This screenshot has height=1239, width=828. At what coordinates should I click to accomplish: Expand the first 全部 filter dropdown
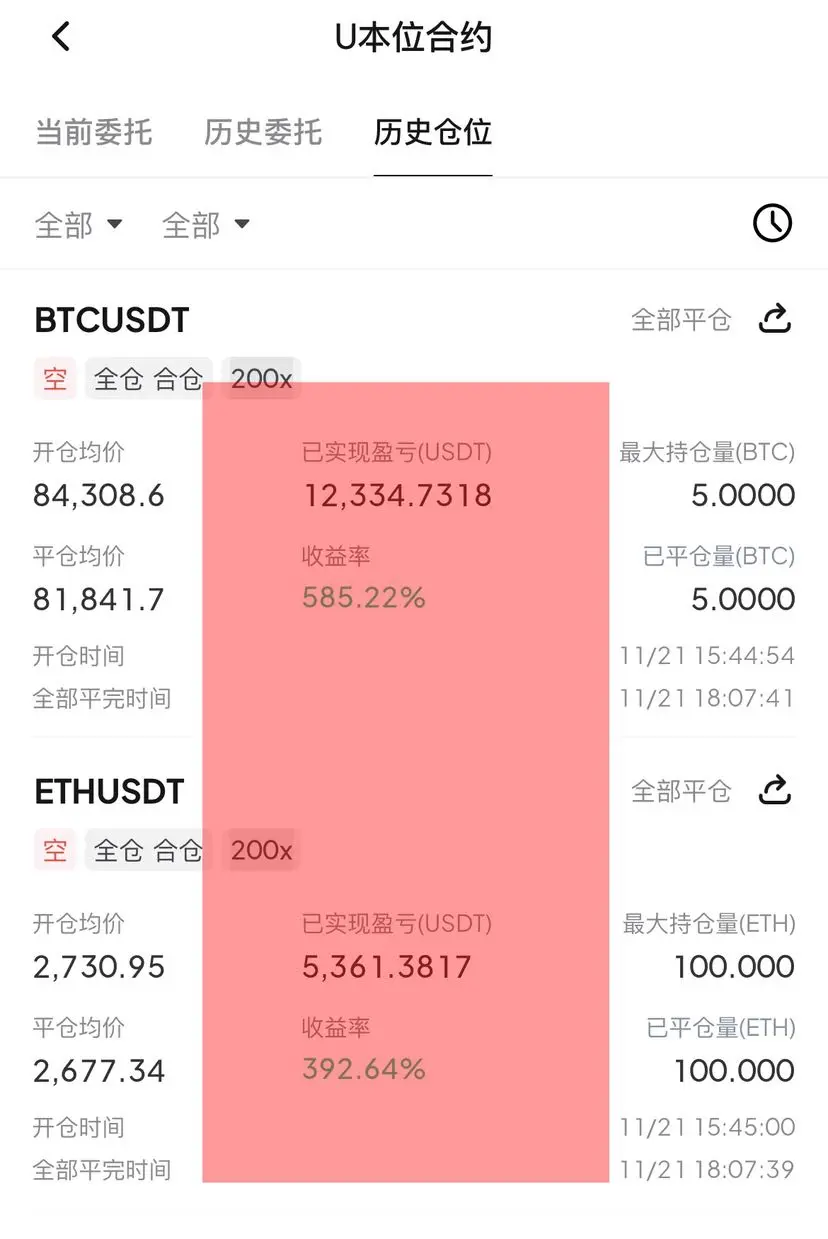pos(79,224)
